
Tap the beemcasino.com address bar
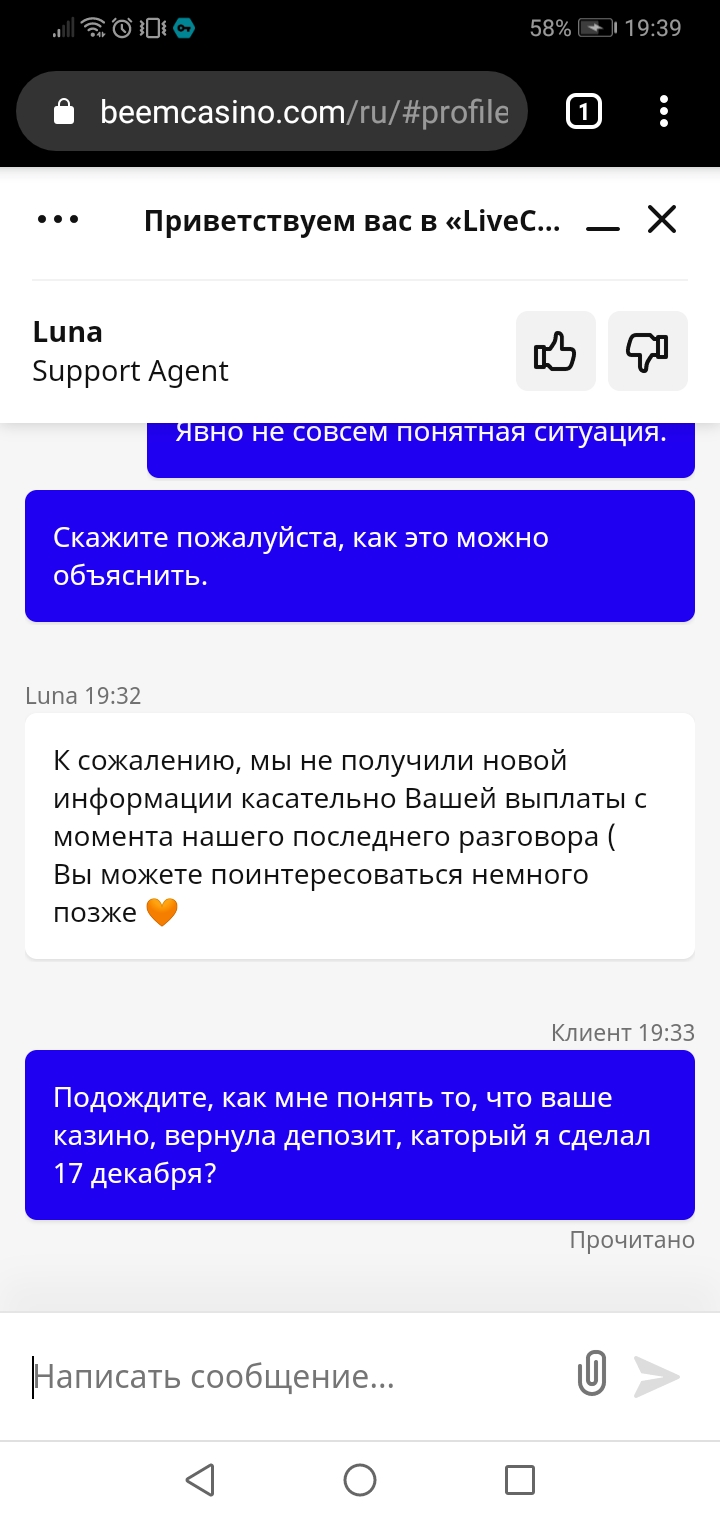click(x=300, y=111)
